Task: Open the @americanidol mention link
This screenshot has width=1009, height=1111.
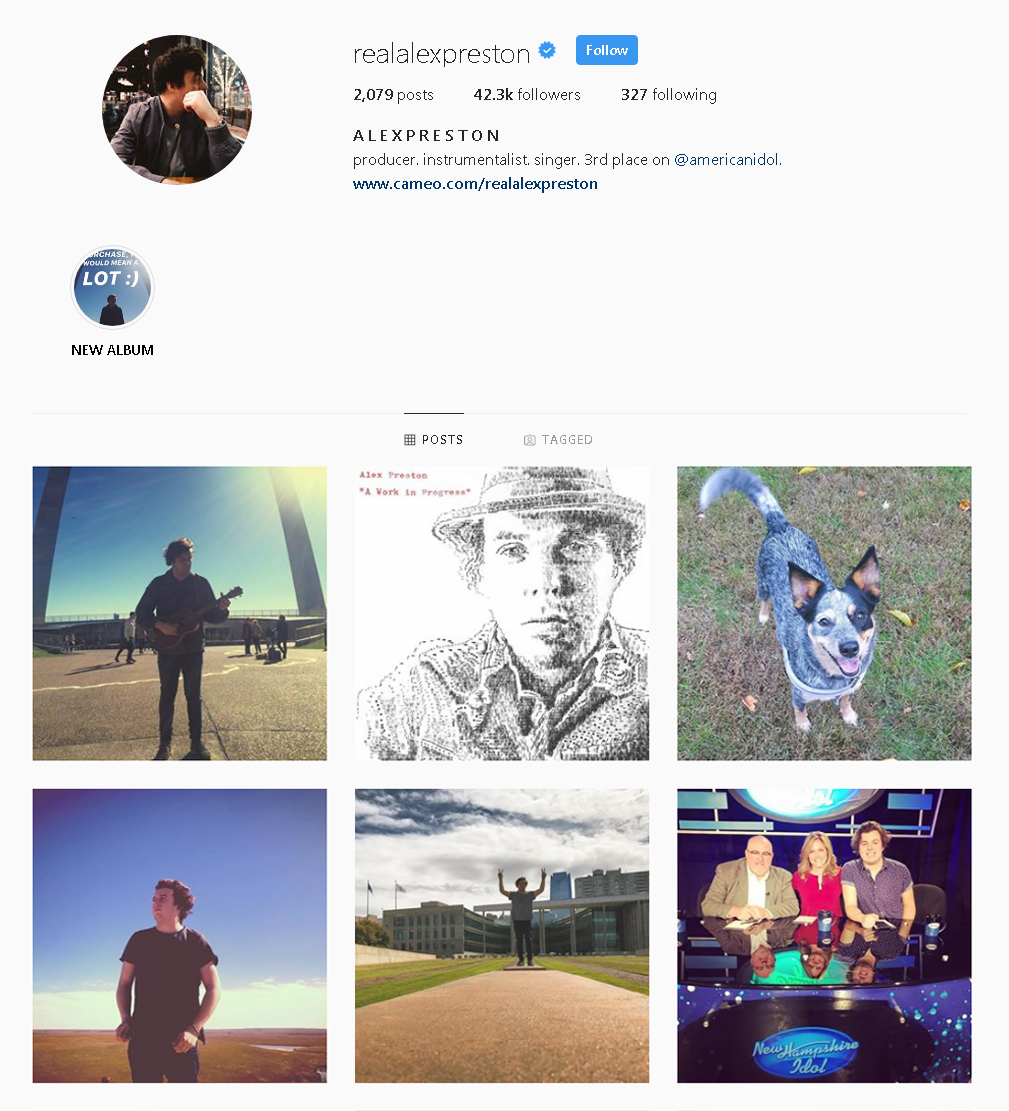Action: click(x=727, y=159)
